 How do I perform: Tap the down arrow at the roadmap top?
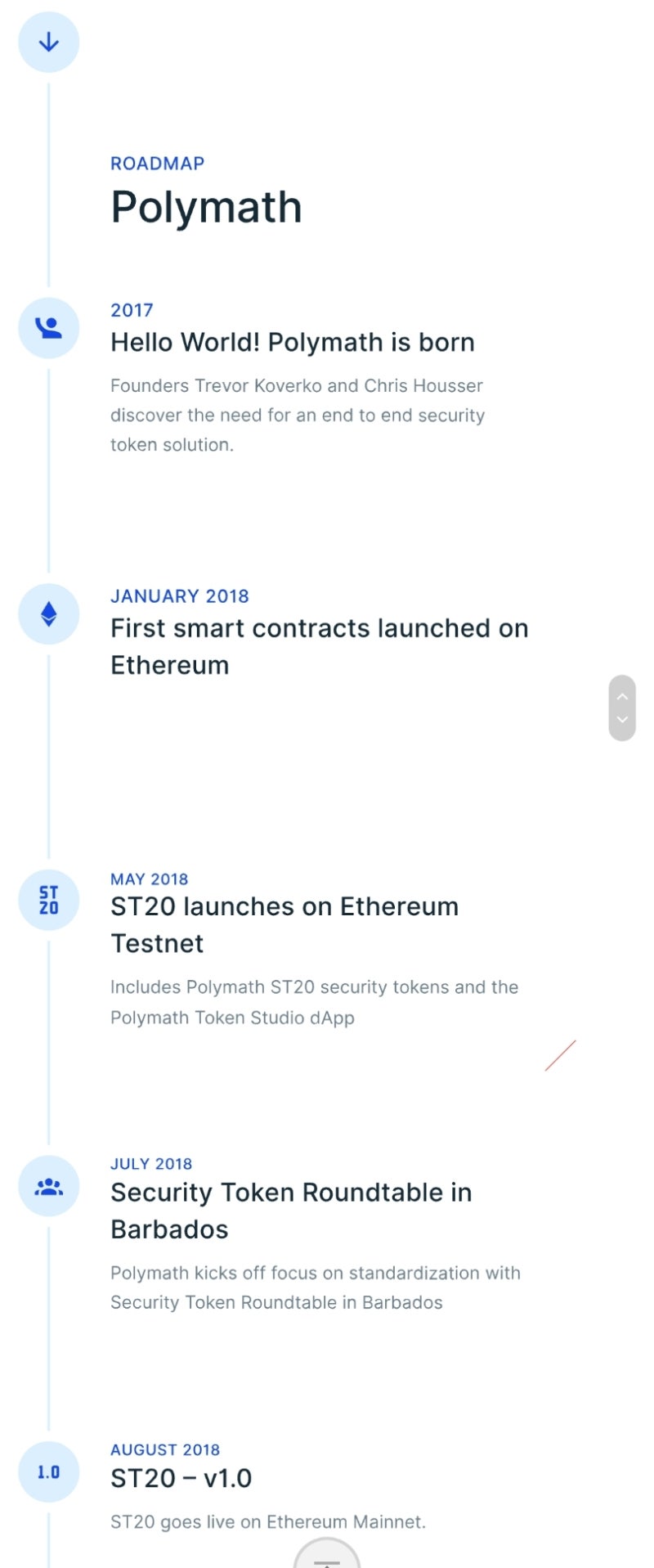point(49,43)
